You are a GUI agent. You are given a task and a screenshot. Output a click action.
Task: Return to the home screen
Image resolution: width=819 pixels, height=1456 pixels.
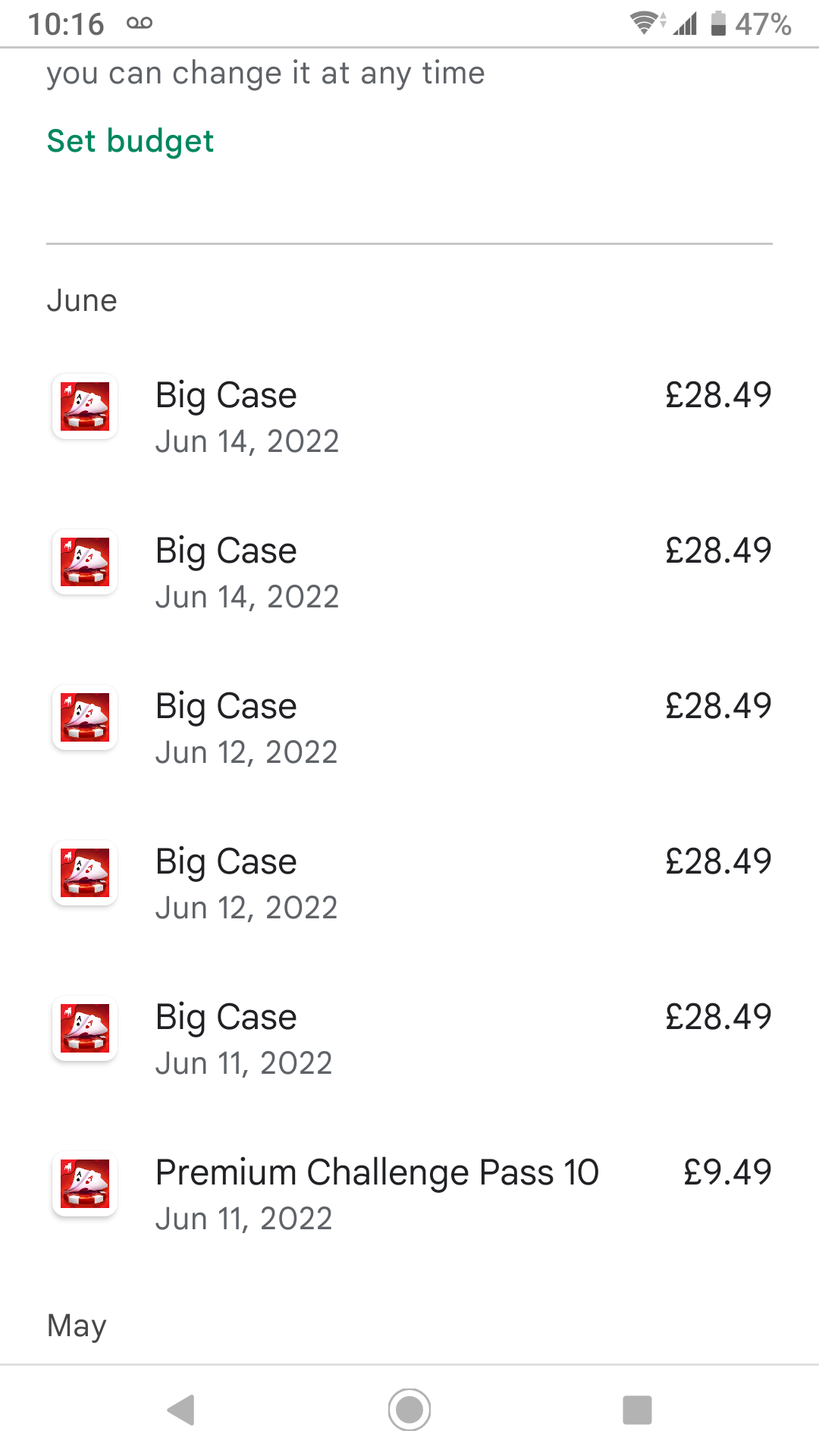409,1410
